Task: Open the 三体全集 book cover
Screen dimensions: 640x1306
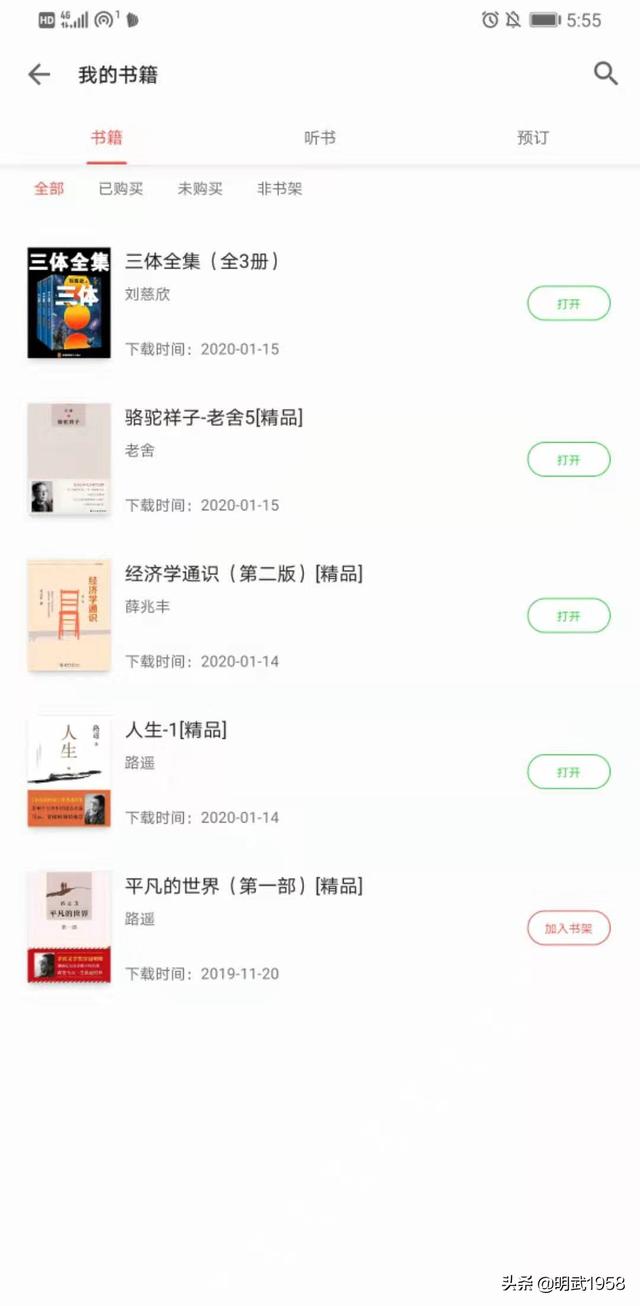Action: pos(69,303)
